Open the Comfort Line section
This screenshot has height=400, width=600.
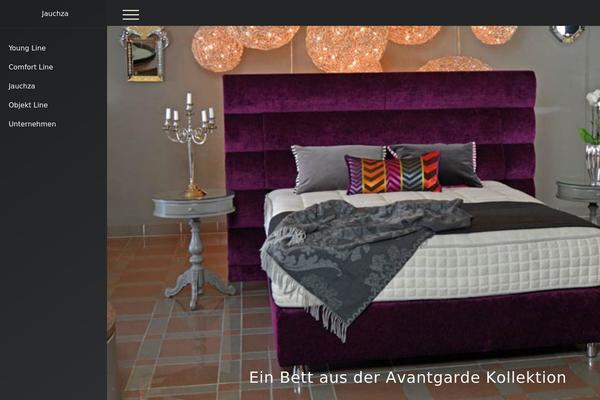tap(31, 67)
